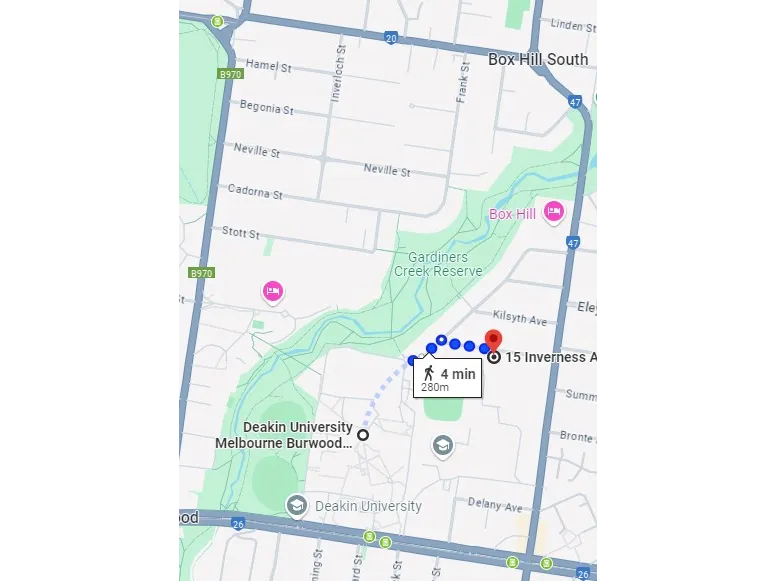Tap the Deakin University graduation cap marker

coord(297,506)
